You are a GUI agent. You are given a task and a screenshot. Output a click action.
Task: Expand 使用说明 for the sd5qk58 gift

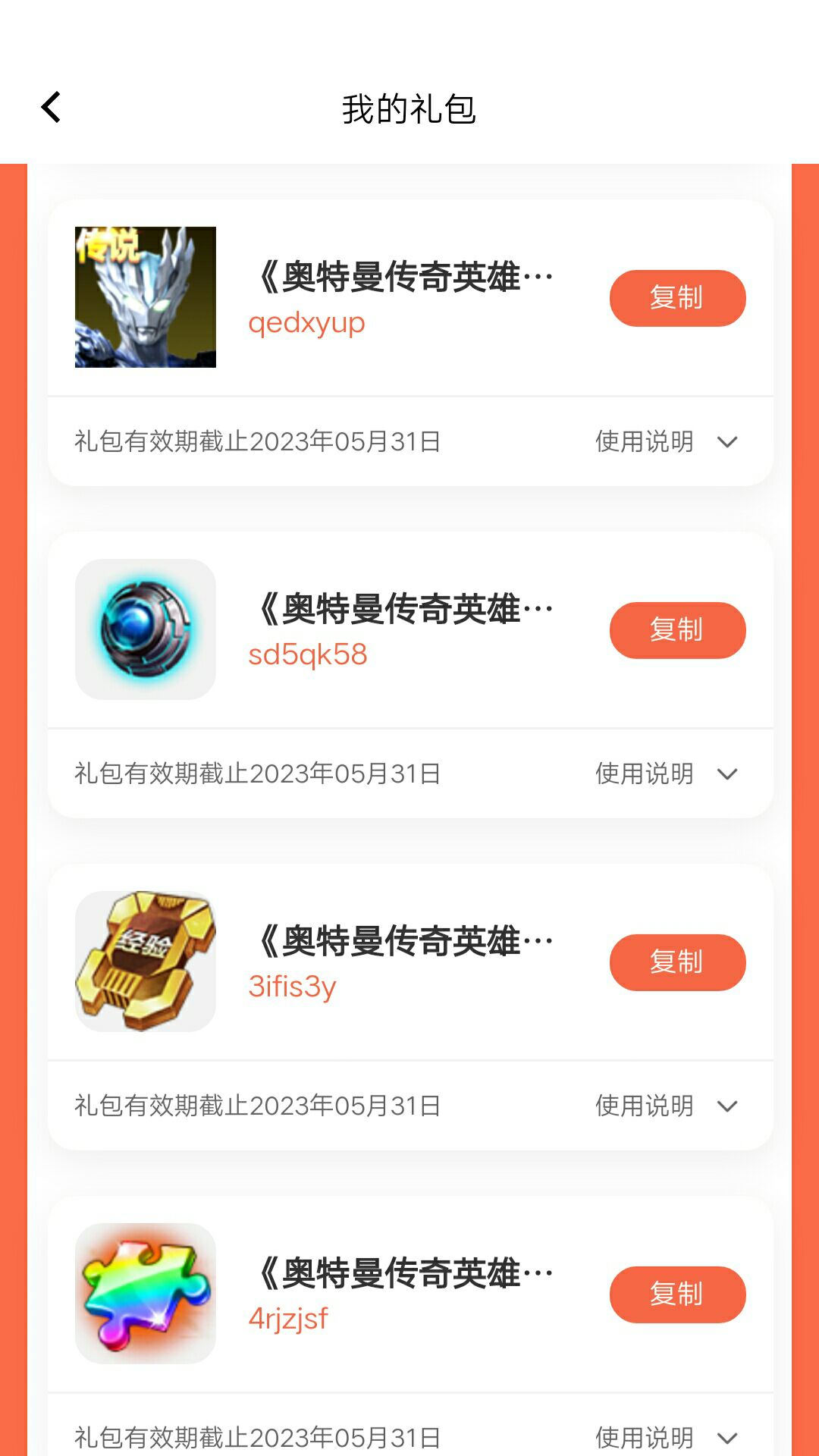666,773
